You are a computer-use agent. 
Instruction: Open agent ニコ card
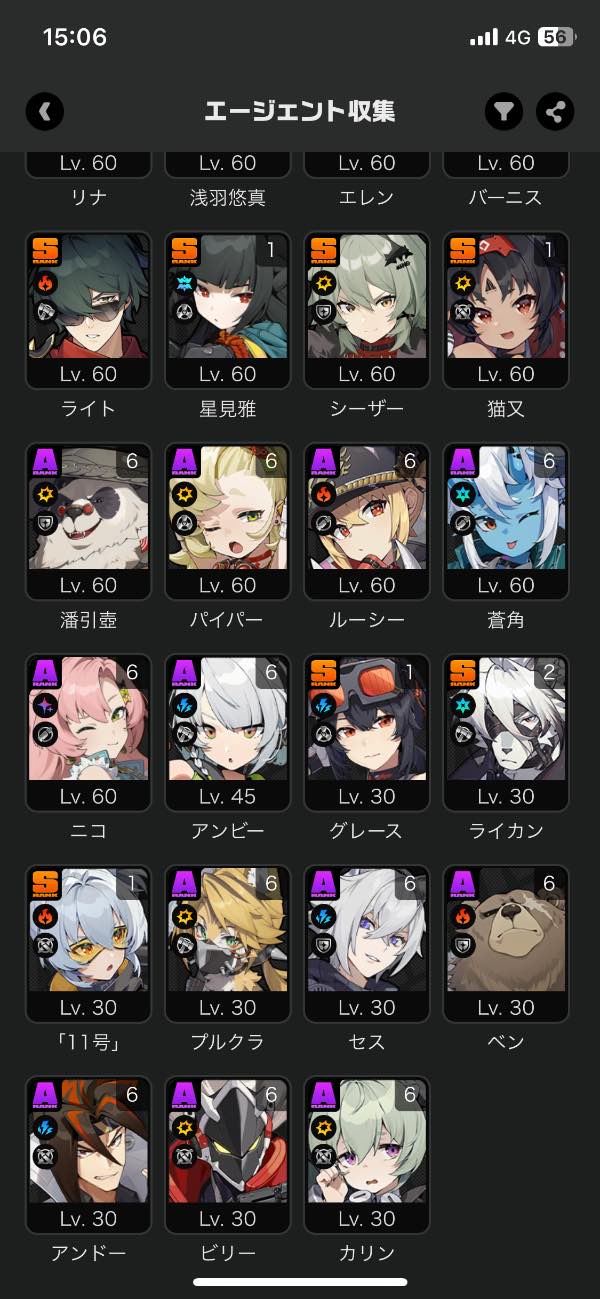point(88,733)
